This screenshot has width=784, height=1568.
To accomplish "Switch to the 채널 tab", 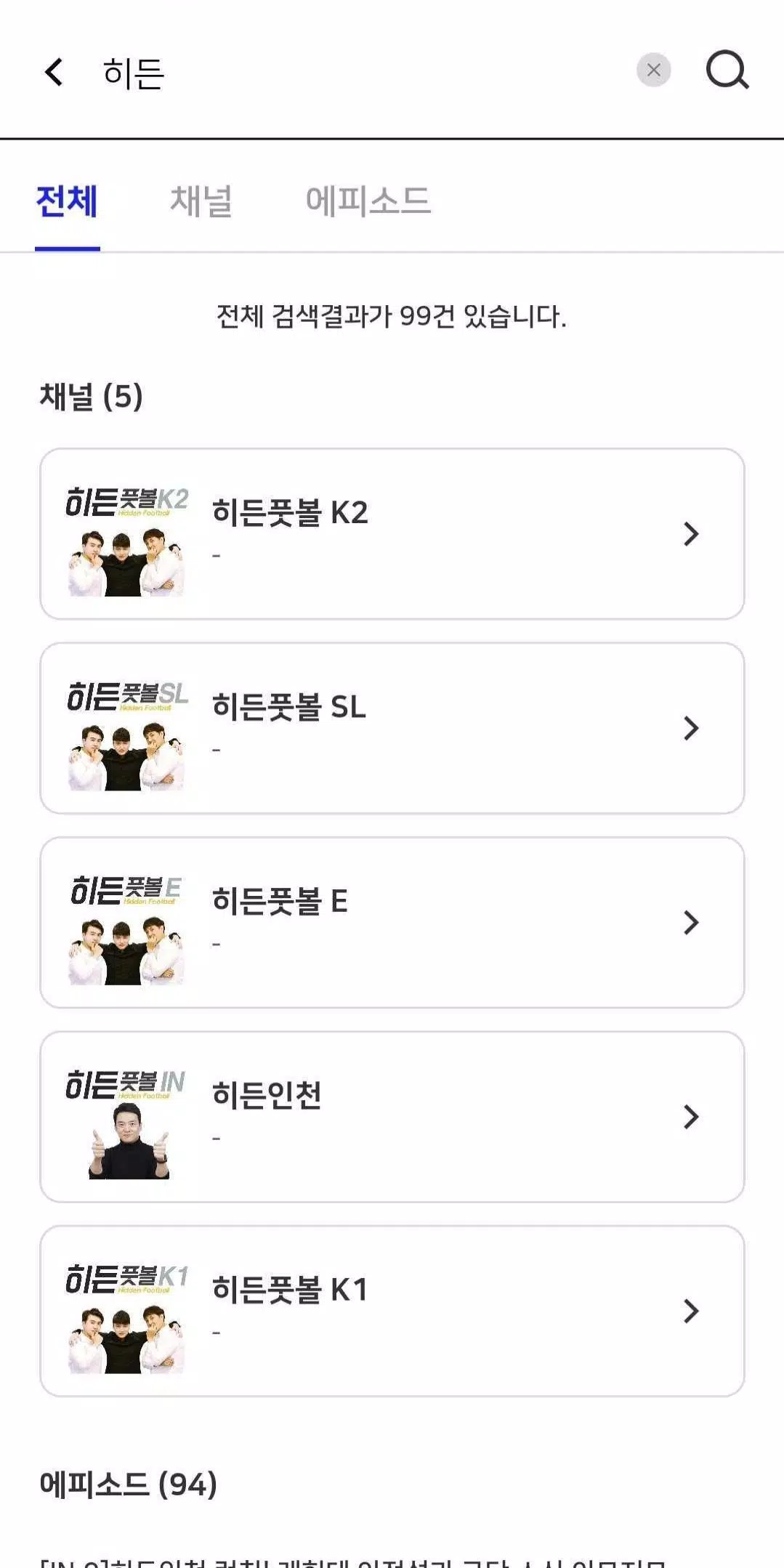I will 201,201.
